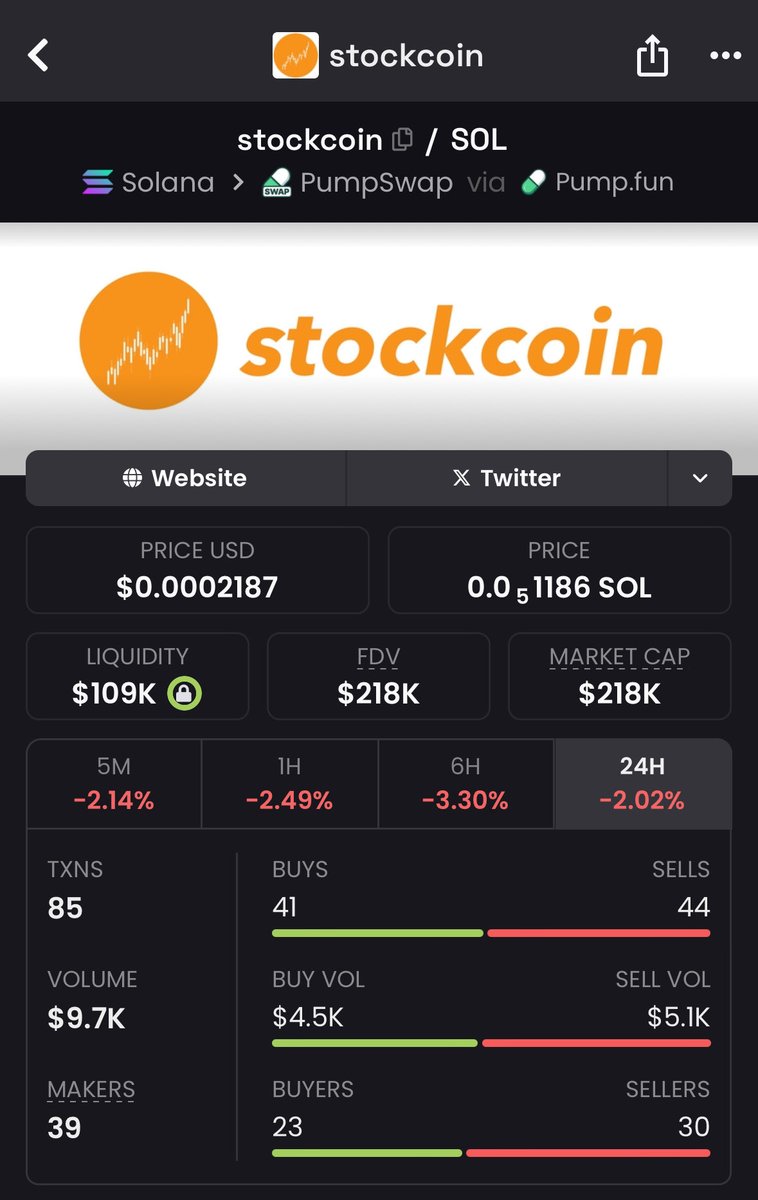The image size is (758, 1200).
Task: Switch to the 1H timeframe
Action: click(289, 784)
